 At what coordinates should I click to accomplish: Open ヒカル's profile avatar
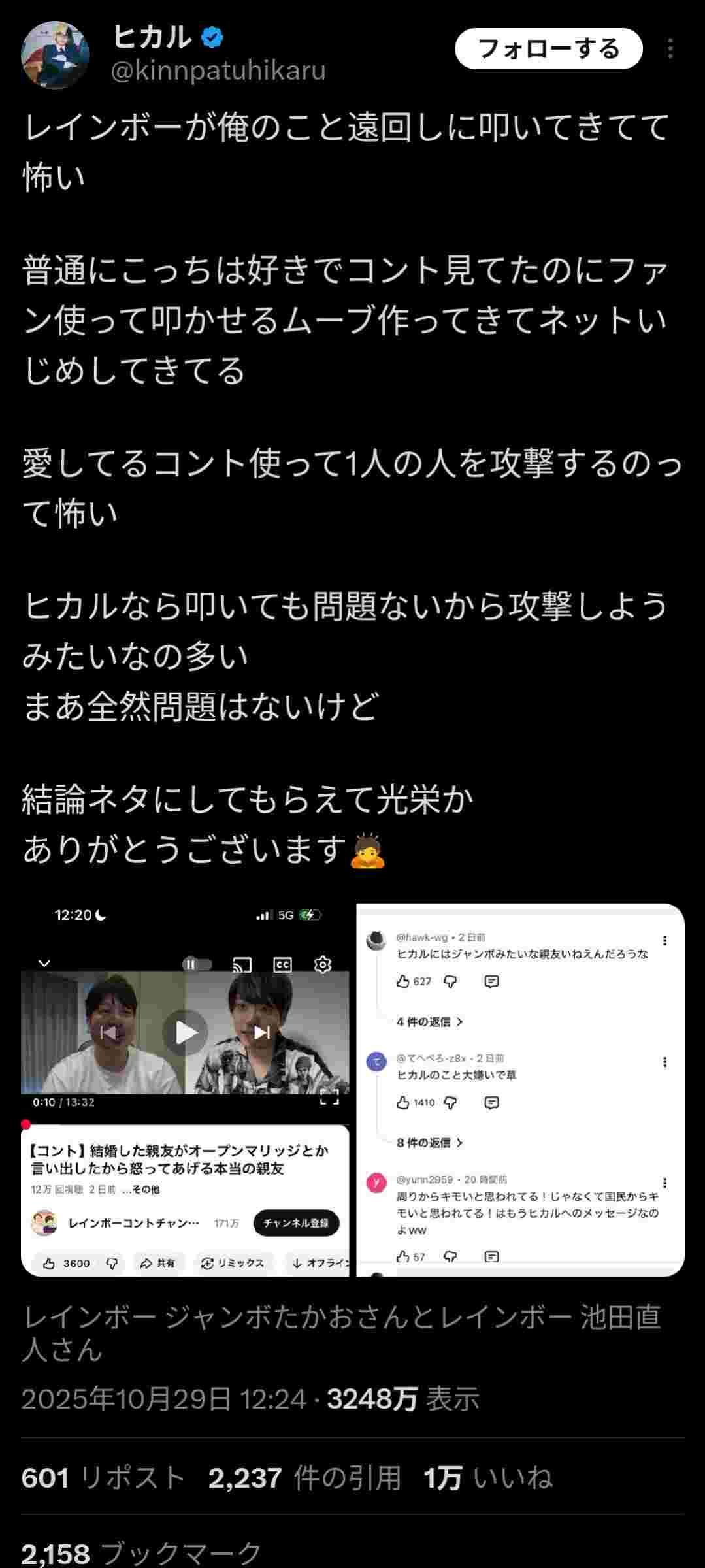tap(55, 55)
